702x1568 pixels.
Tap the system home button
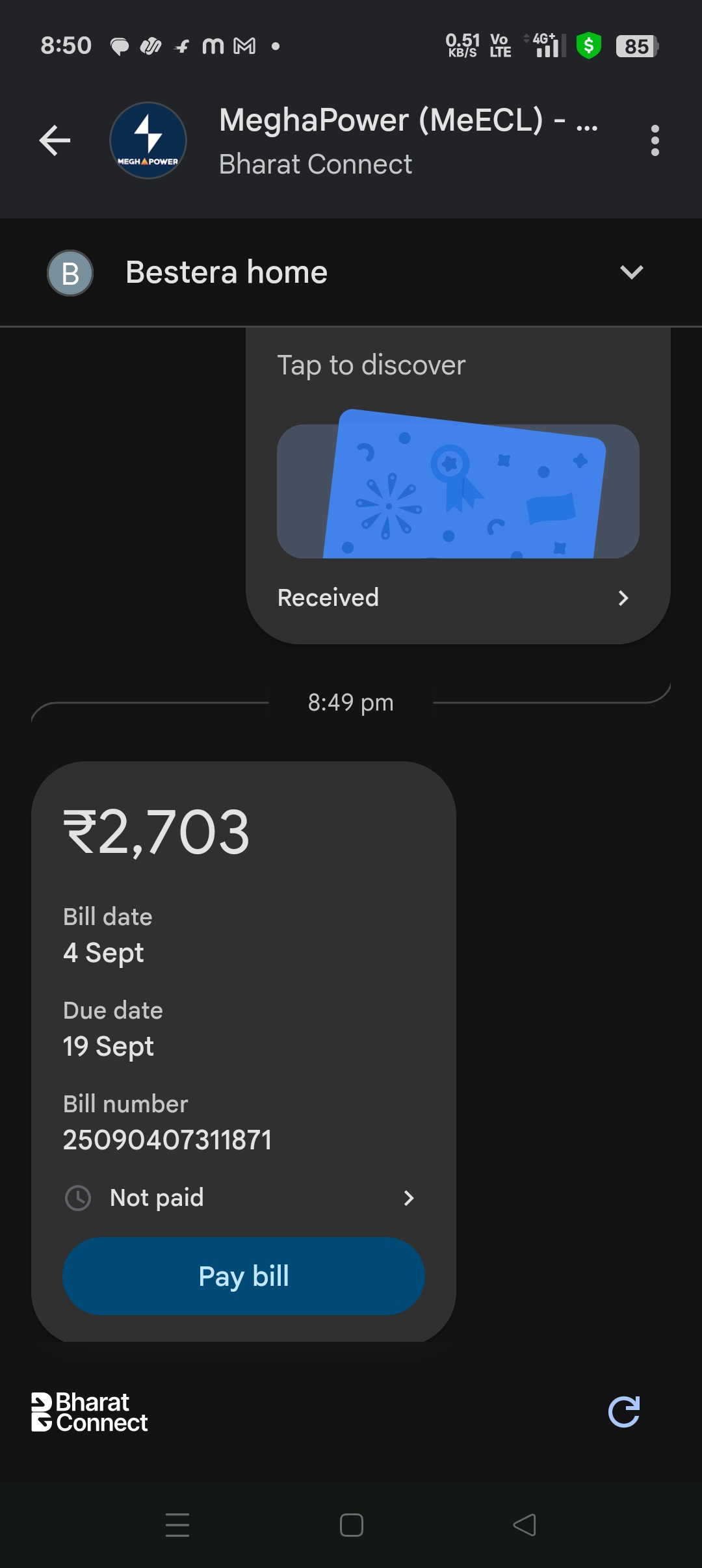click(x=351, y=1525)
